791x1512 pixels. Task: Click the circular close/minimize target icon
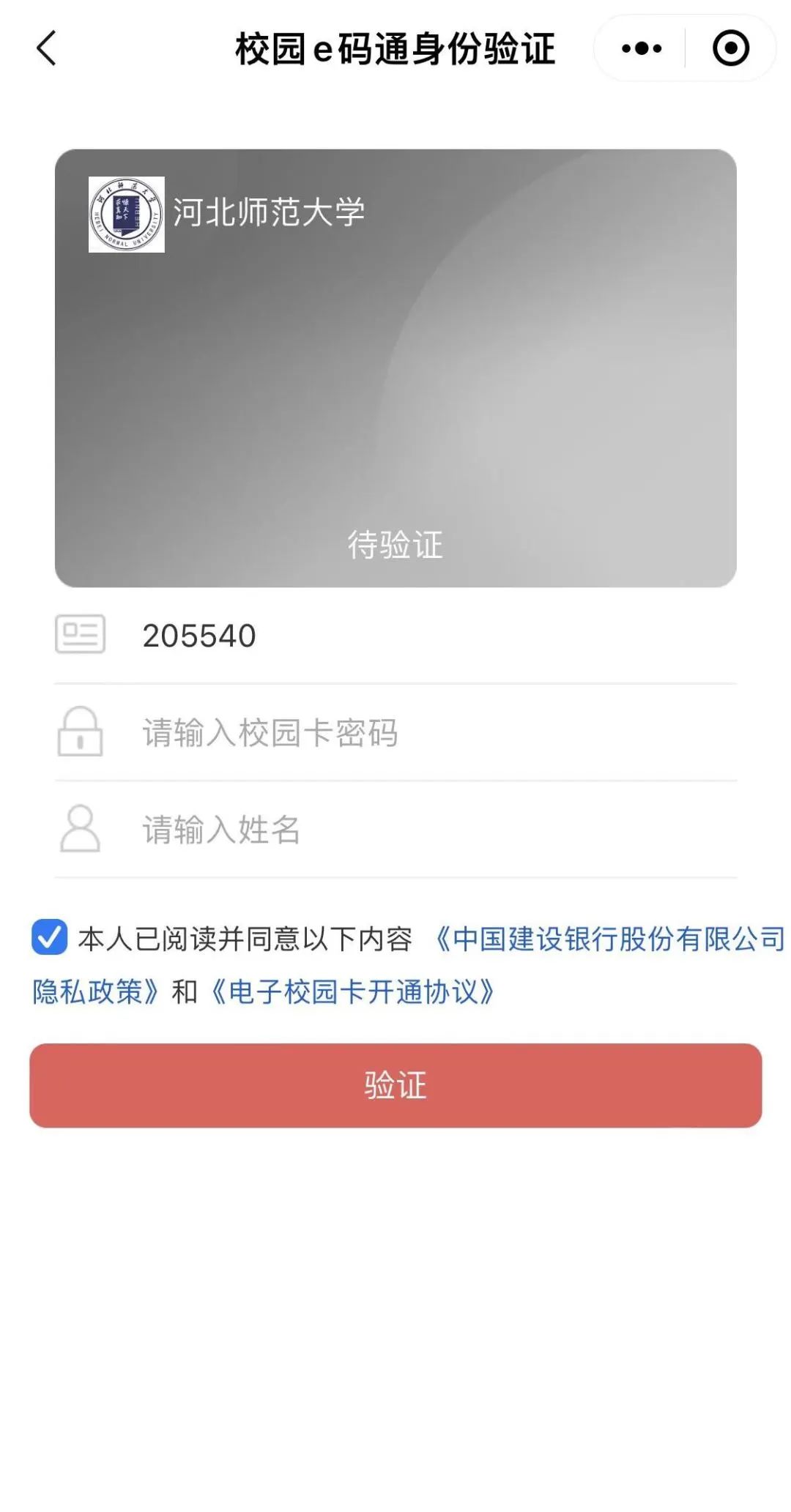pos(729,48)
